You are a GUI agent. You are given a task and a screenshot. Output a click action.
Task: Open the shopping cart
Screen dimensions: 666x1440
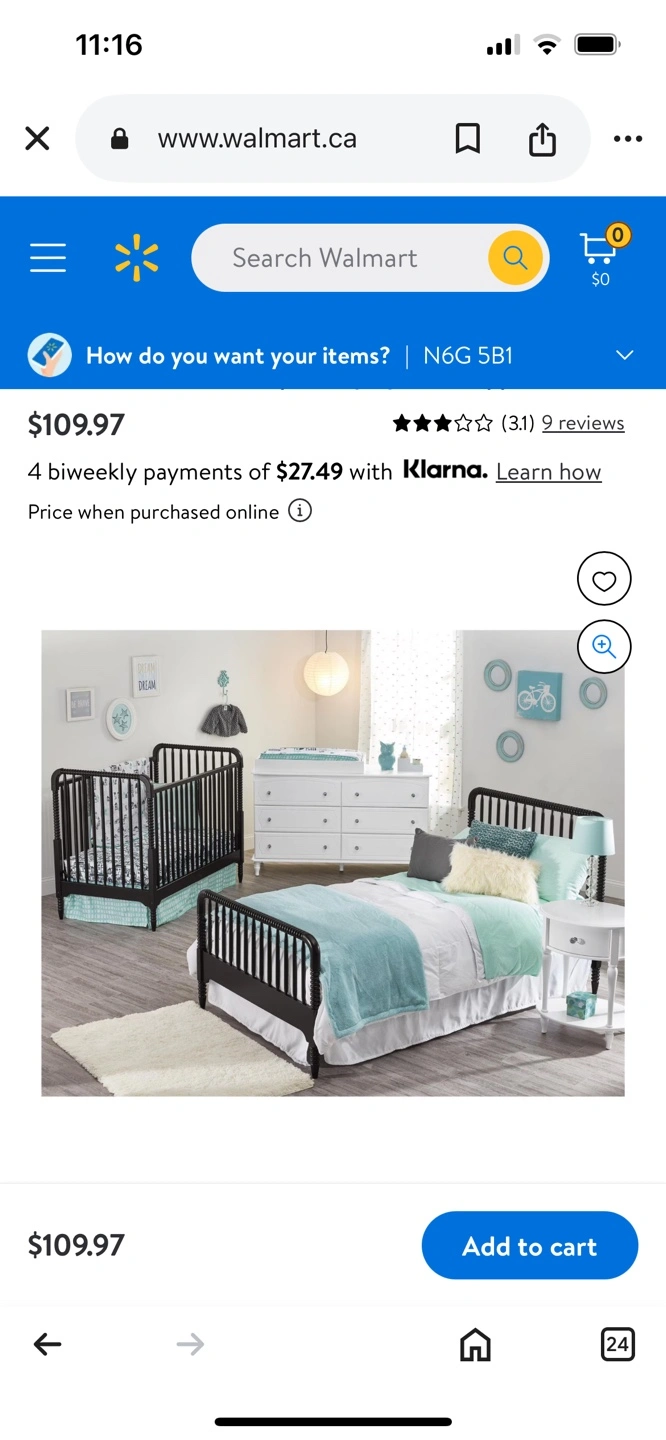[x=603, y=256]
